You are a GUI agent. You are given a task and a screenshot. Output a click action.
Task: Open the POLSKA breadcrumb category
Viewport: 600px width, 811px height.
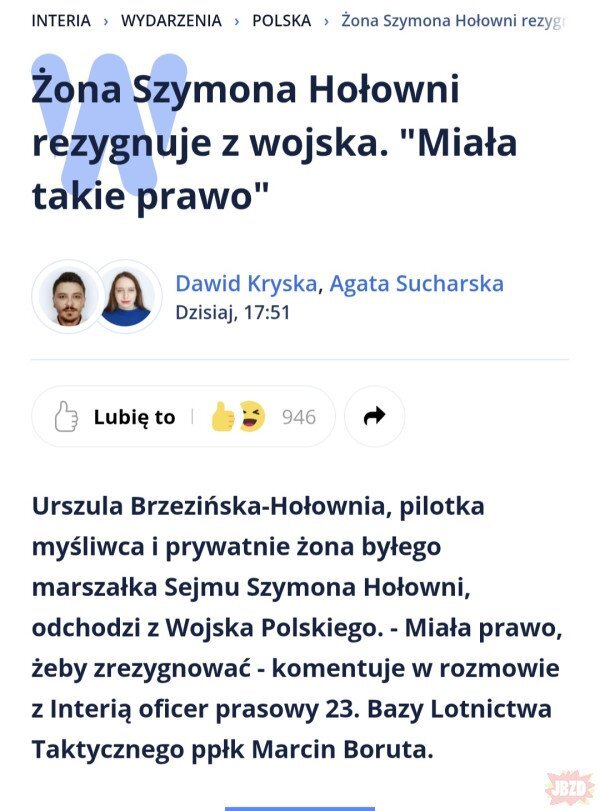coord(281,20)
